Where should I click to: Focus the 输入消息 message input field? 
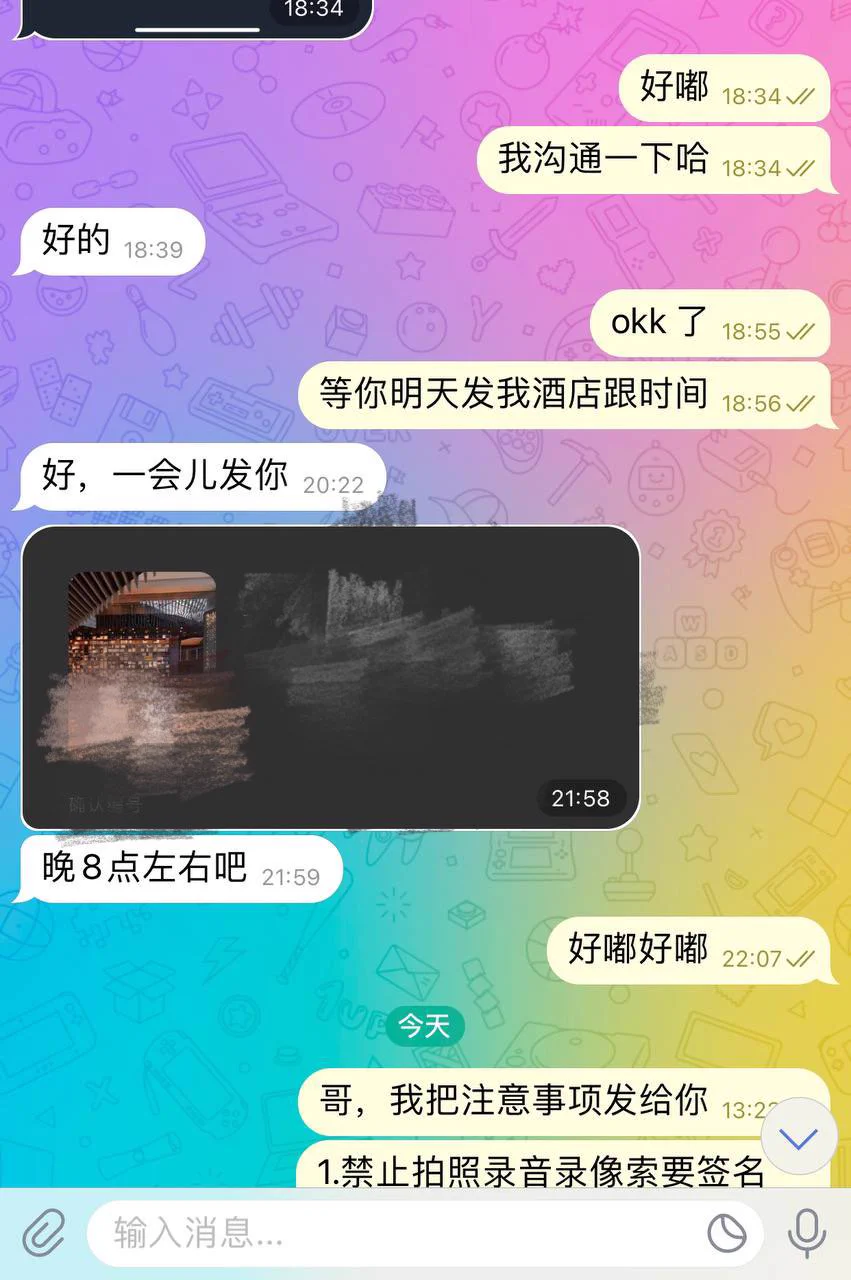tap(390, 1233)
